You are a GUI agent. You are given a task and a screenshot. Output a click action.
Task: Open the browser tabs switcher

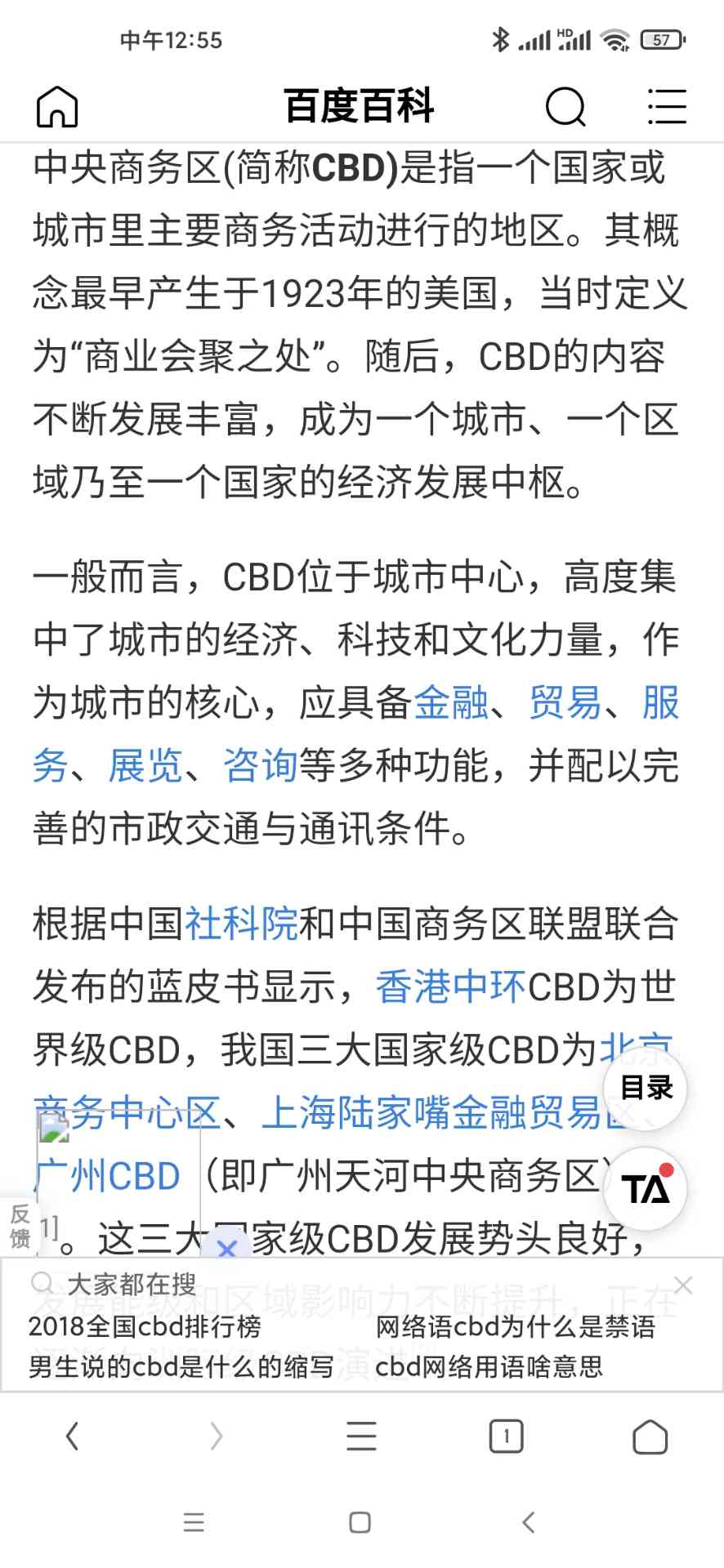(506, 1435)
